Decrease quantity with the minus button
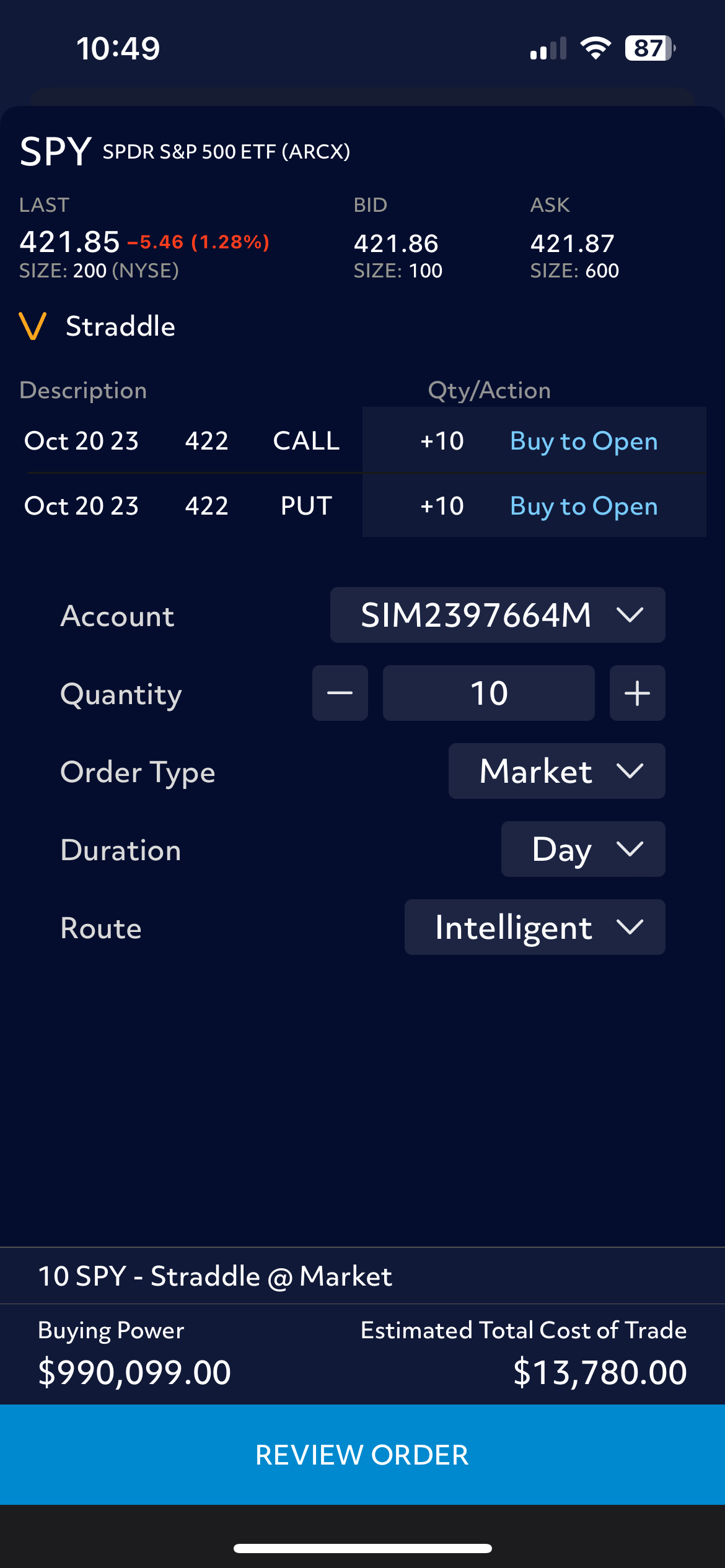This screenshot has height=1568, width=725. 340,694
